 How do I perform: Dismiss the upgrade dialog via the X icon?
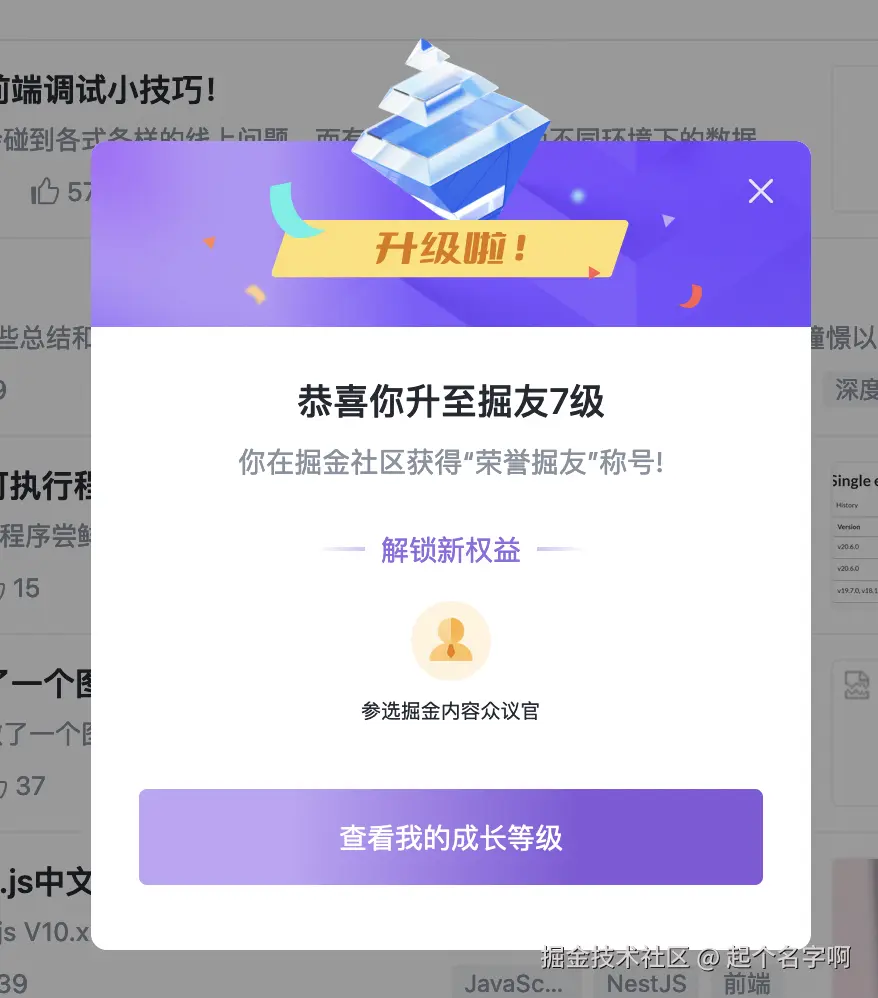click(x=760, y=191)
